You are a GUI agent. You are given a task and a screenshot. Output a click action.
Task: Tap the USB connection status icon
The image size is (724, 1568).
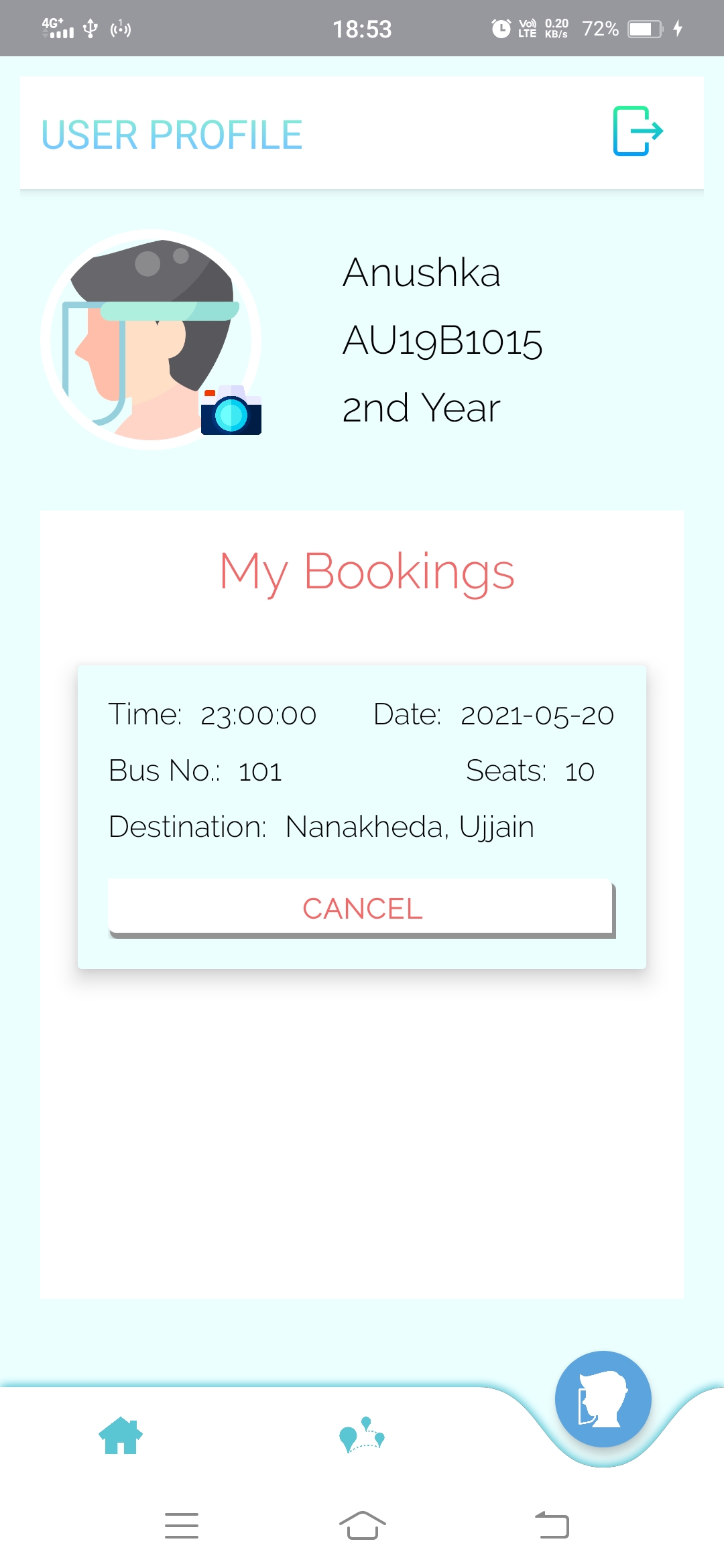pos(90,27)
